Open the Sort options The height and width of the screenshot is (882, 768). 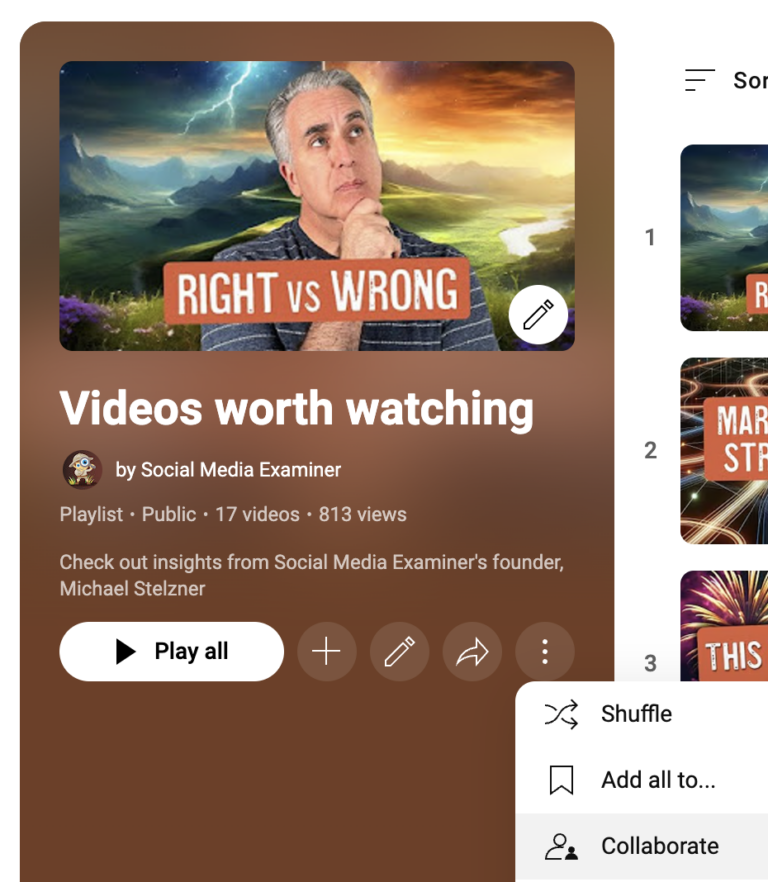tap(725, 80)
